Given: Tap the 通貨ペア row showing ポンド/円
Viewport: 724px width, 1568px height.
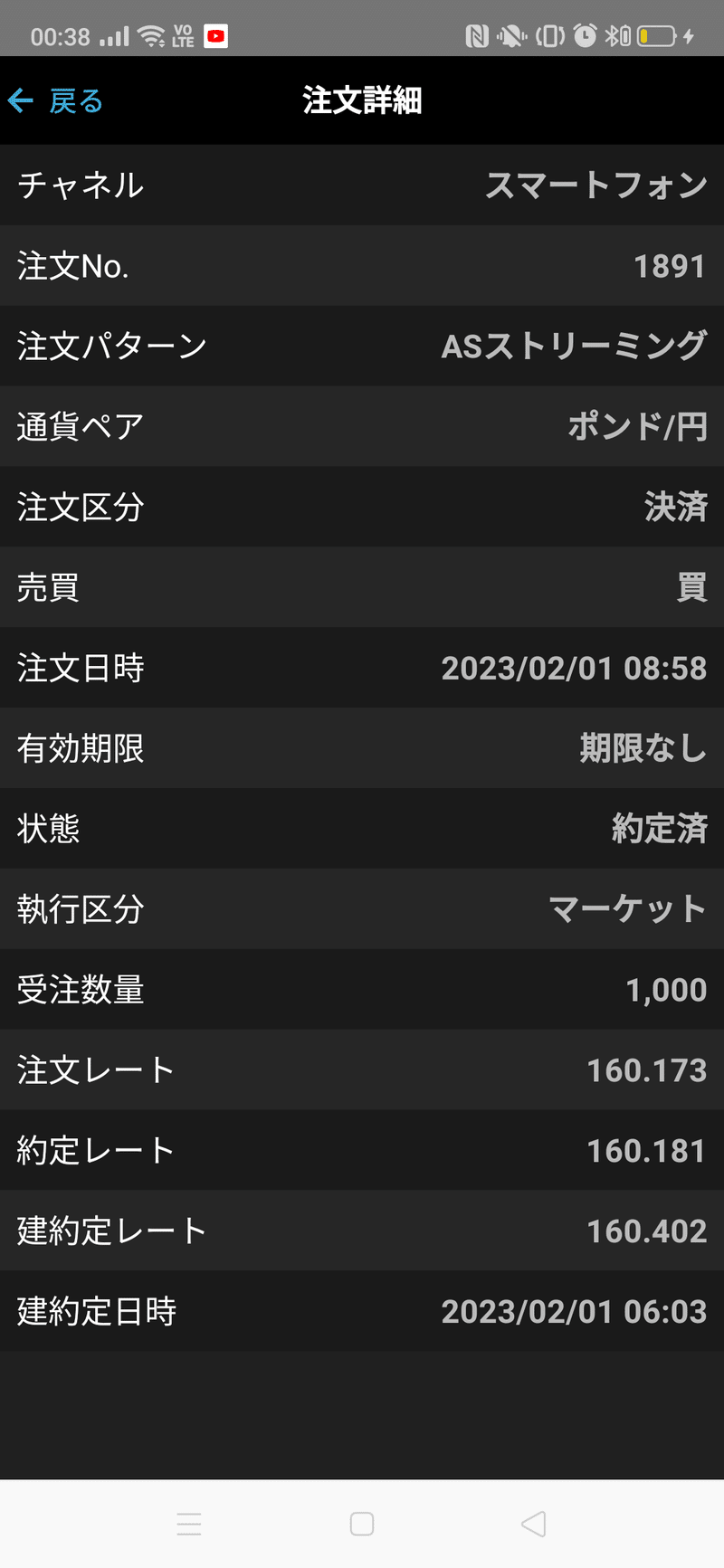Looking at the screenshot, I should click(x=361, y=427).
